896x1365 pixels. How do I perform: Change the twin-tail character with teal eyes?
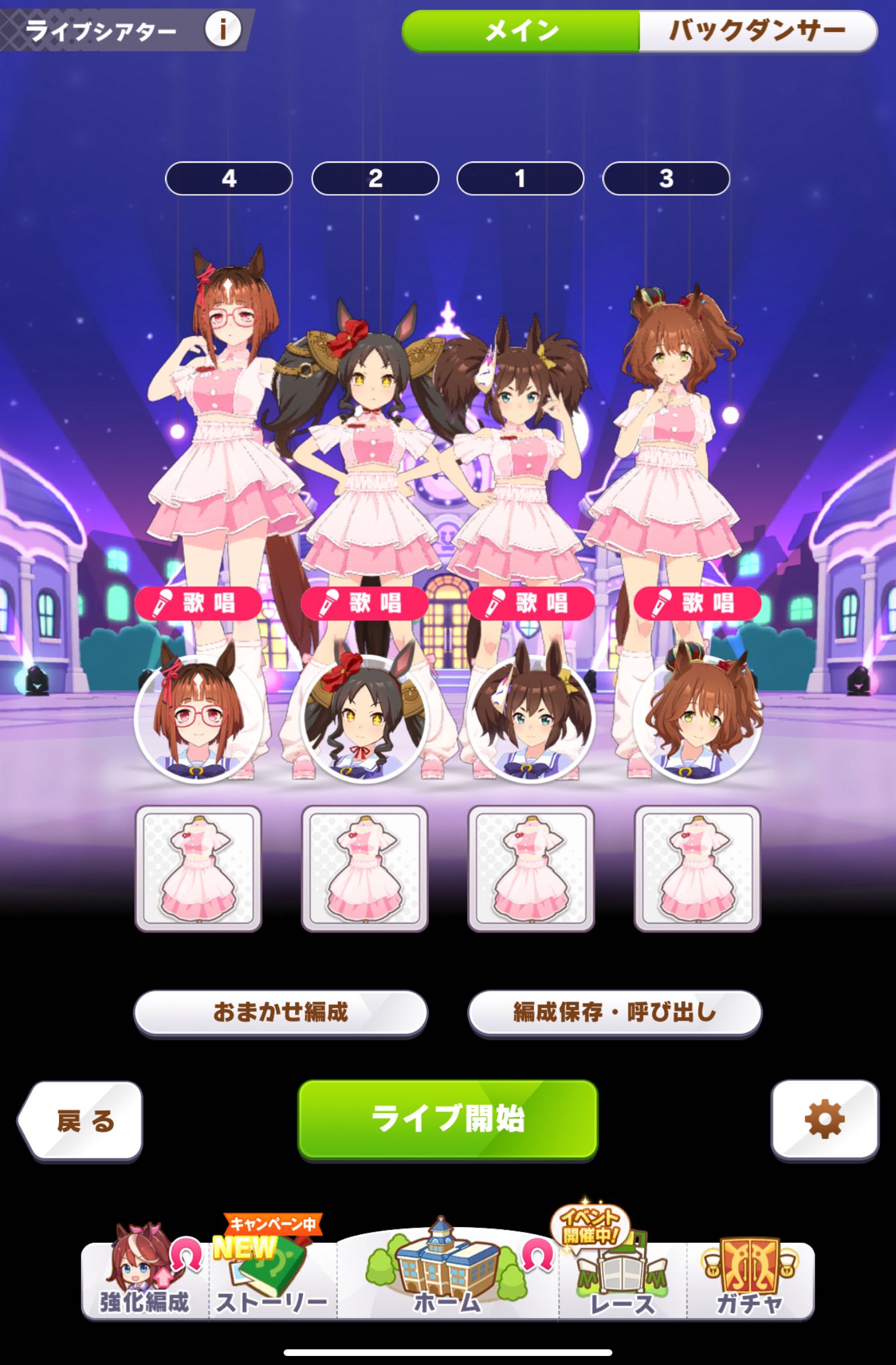(530, 717)
